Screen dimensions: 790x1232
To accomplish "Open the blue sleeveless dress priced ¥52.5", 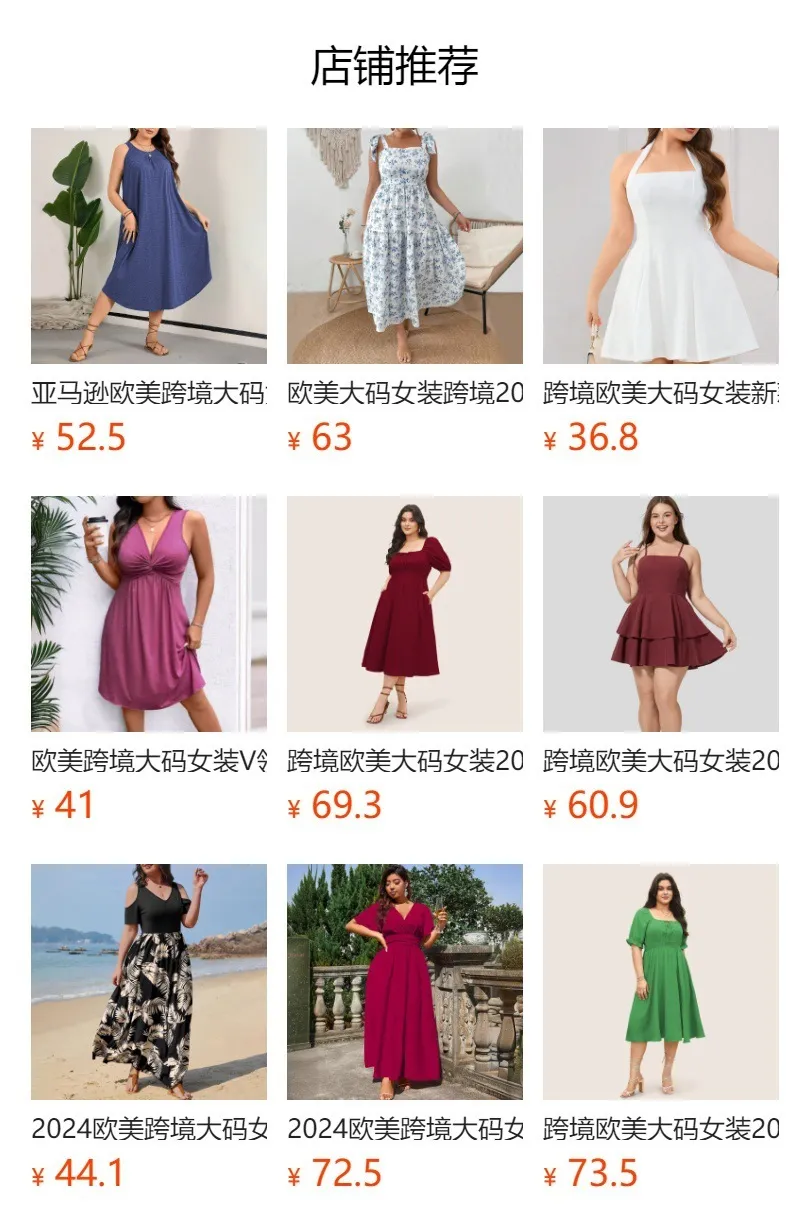I will [149, 245].
